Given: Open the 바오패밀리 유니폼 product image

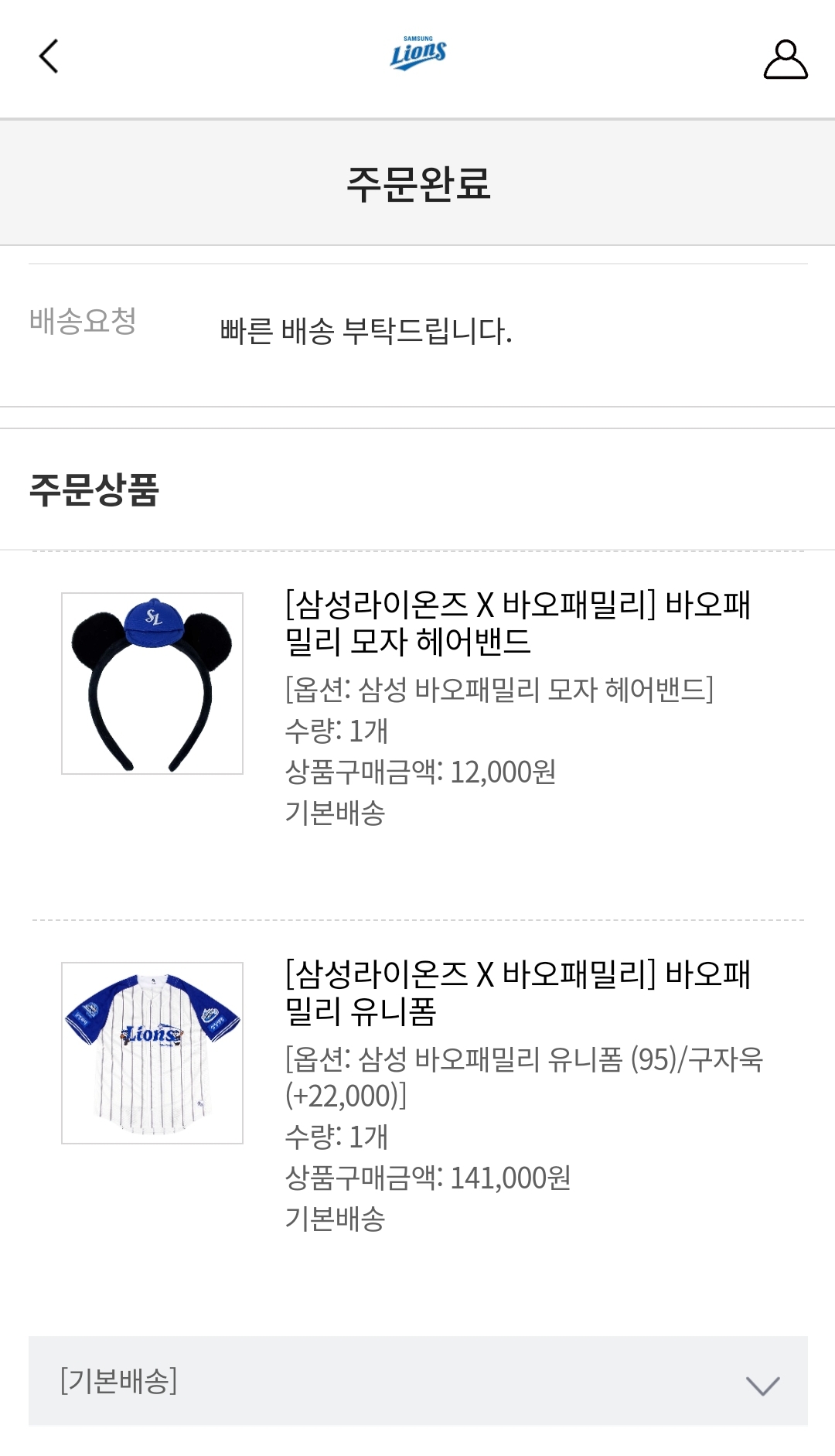Looking at the screenshot, I should tap(152, 1053).
